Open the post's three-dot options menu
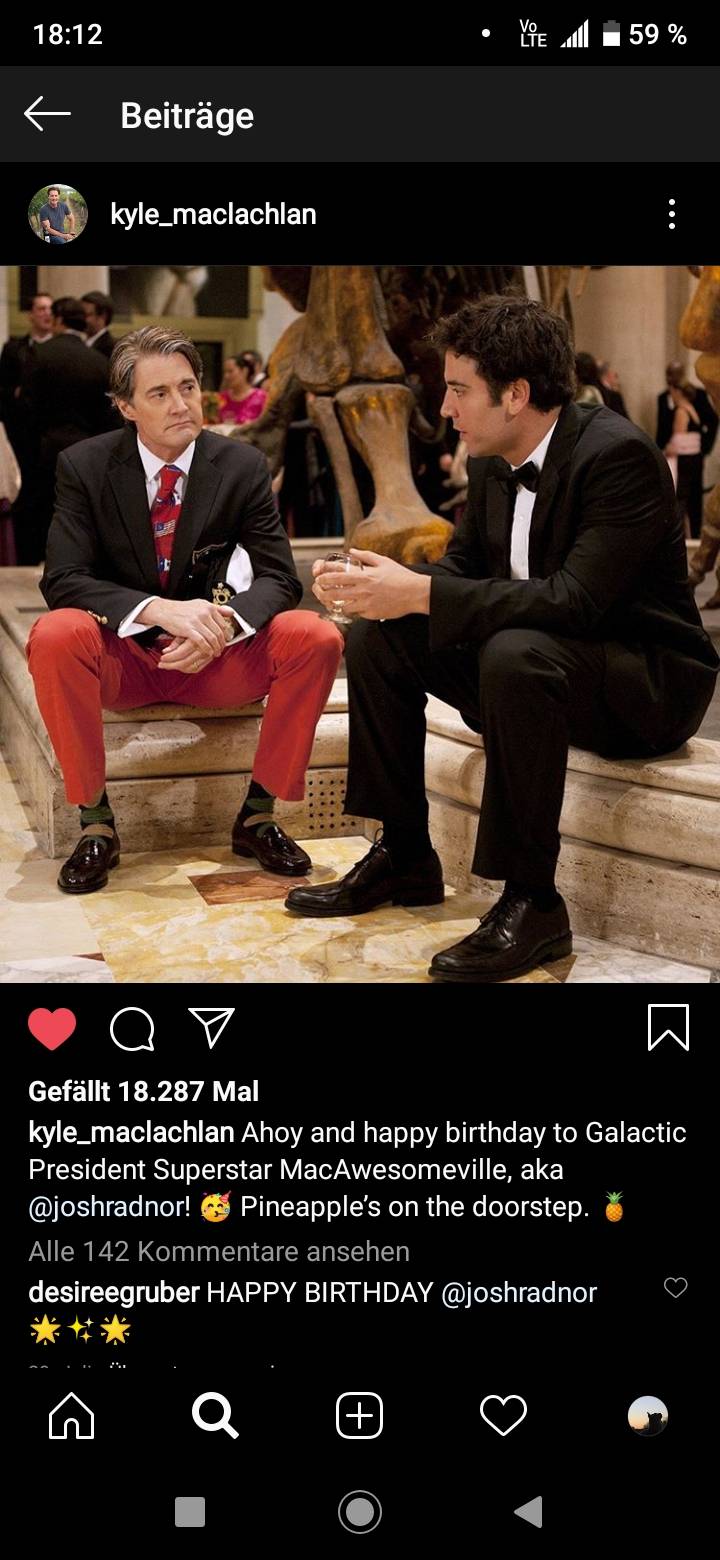This screenshot has width=720, height=1560. pos(672,214)
